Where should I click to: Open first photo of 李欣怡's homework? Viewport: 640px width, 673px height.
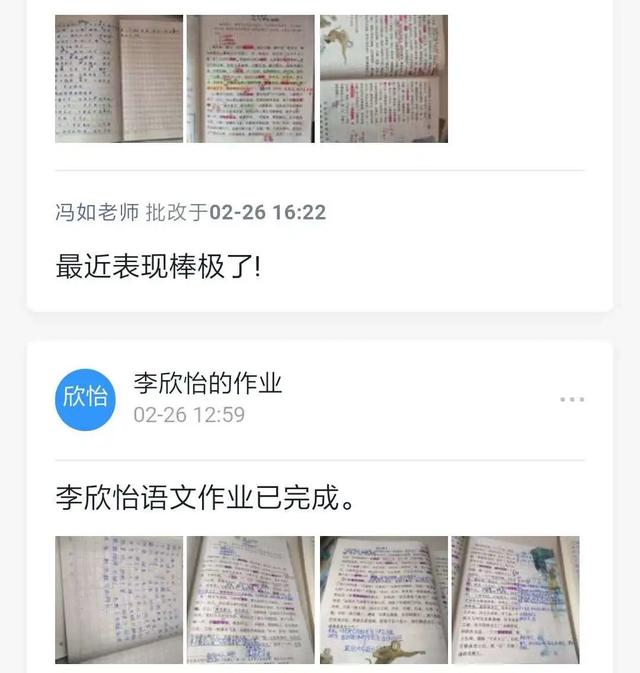click(119, 600)
